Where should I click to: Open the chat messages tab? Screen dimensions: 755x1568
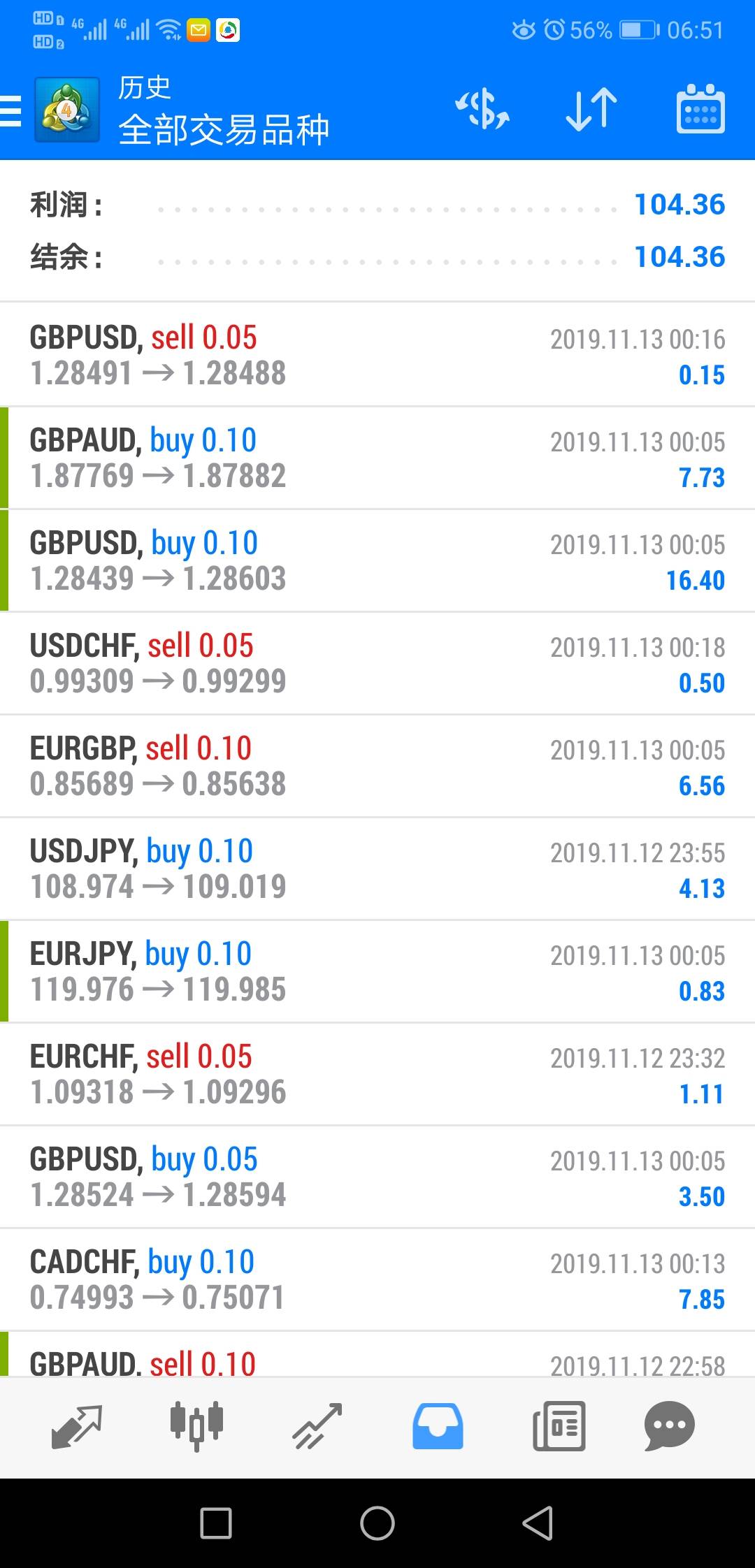tap(669, 1426)
